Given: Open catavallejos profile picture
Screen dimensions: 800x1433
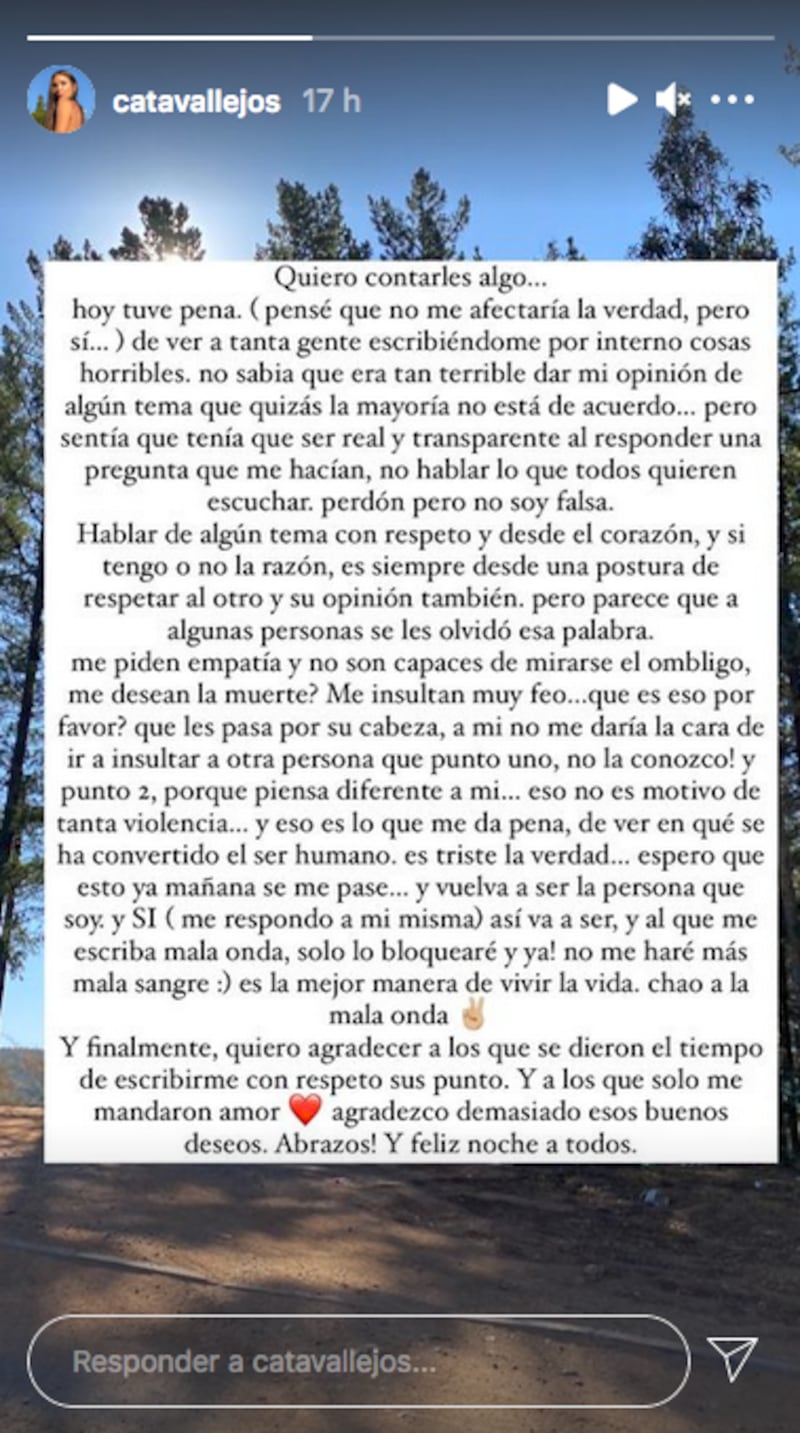Looking at the screenshot, I should pyautogui.click(x=61, y=100).
